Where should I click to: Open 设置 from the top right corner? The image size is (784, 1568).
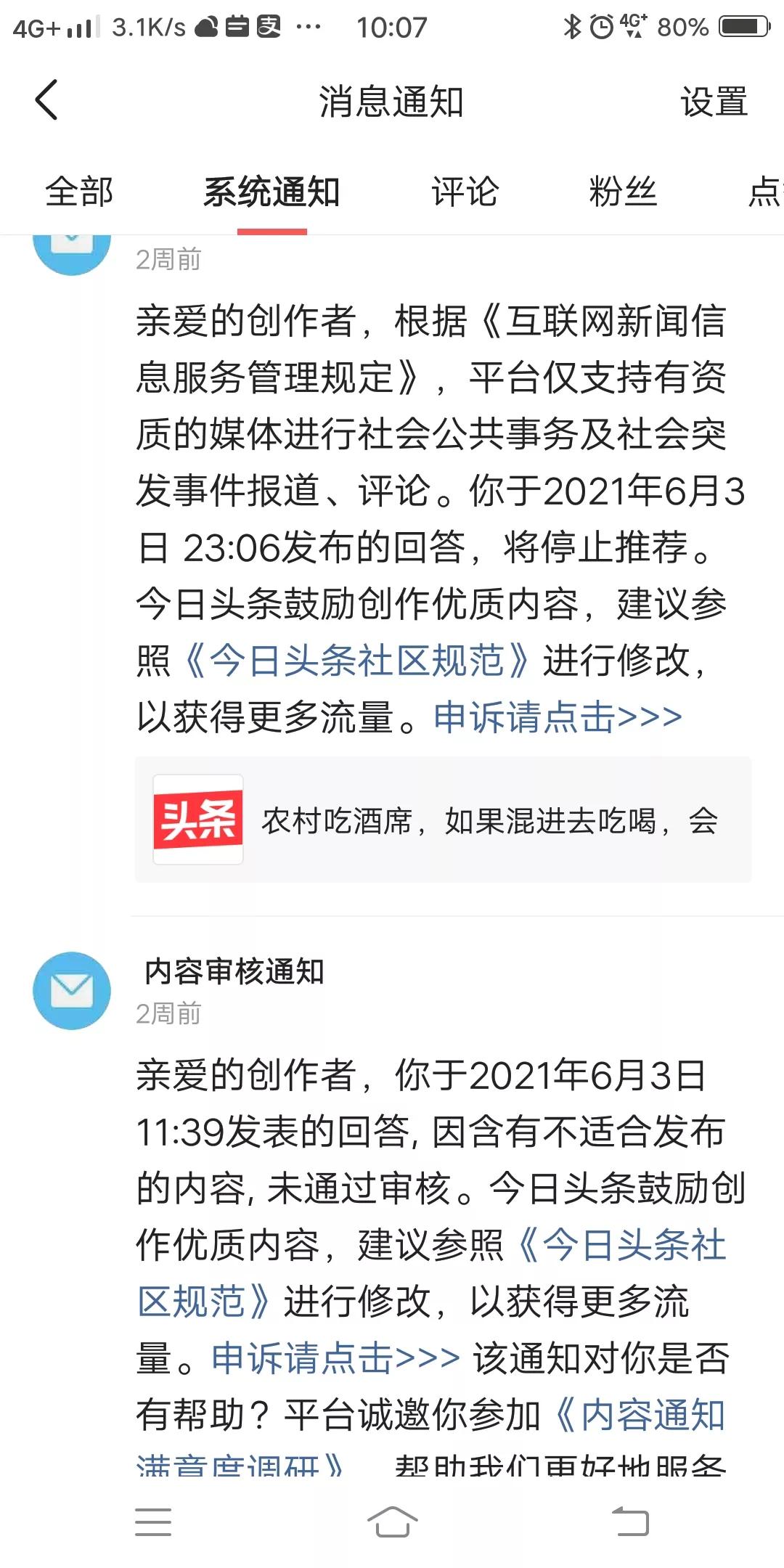(713, 102)
